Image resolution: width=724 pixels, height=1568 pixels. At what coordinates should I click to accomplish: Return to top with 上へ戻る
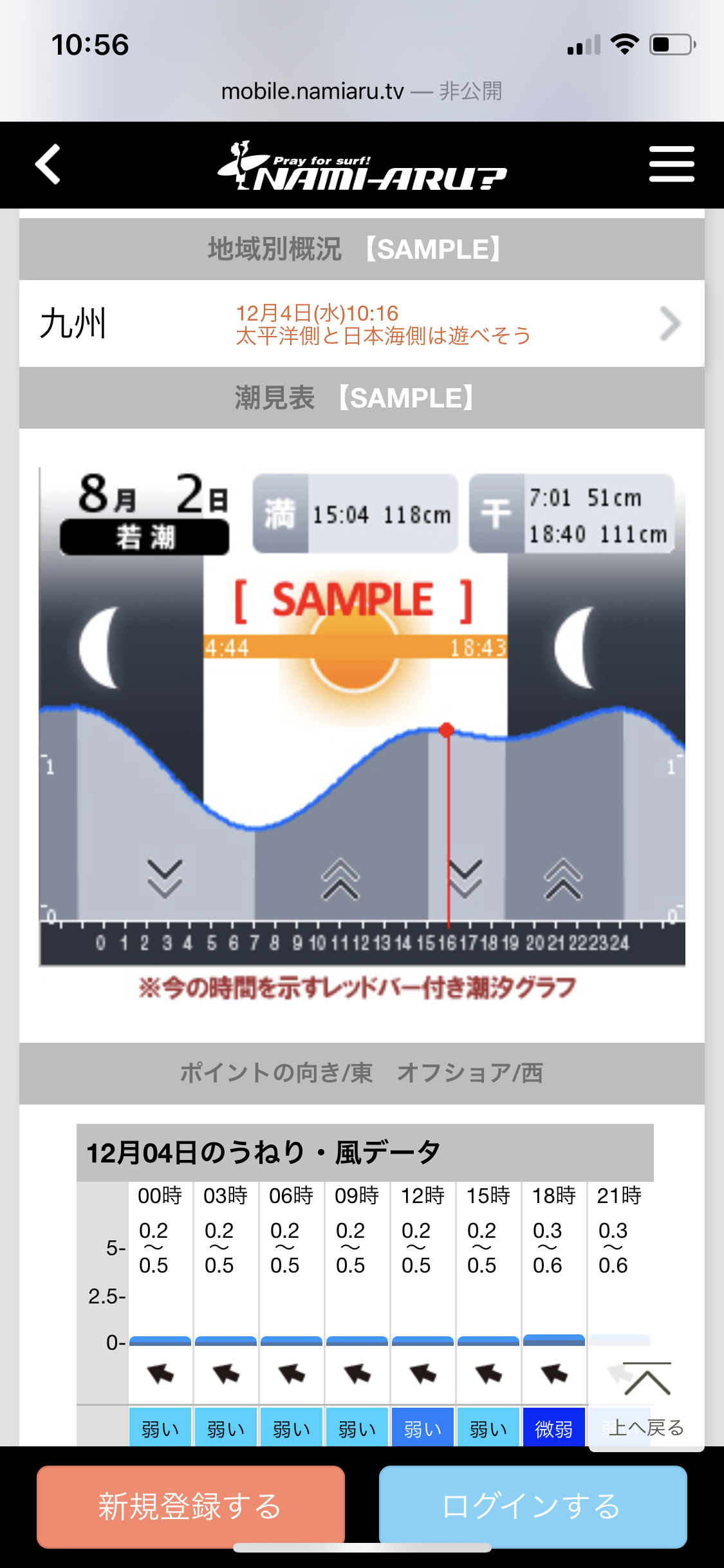(646, 1401)
